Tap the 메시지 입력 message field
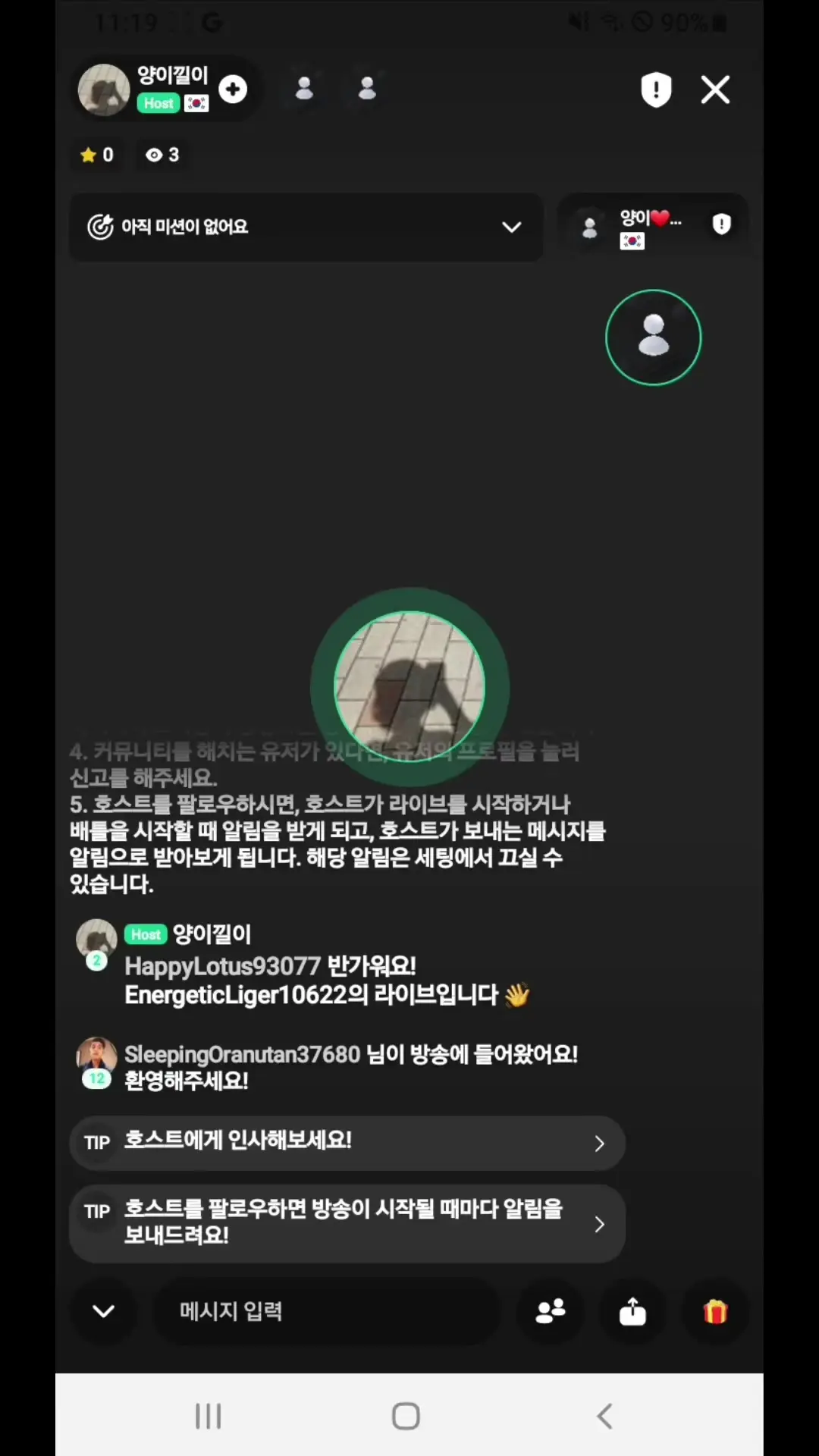The width and height of the screenshot is (819, 1456). pyautogui.click(x=327, y=1311)
